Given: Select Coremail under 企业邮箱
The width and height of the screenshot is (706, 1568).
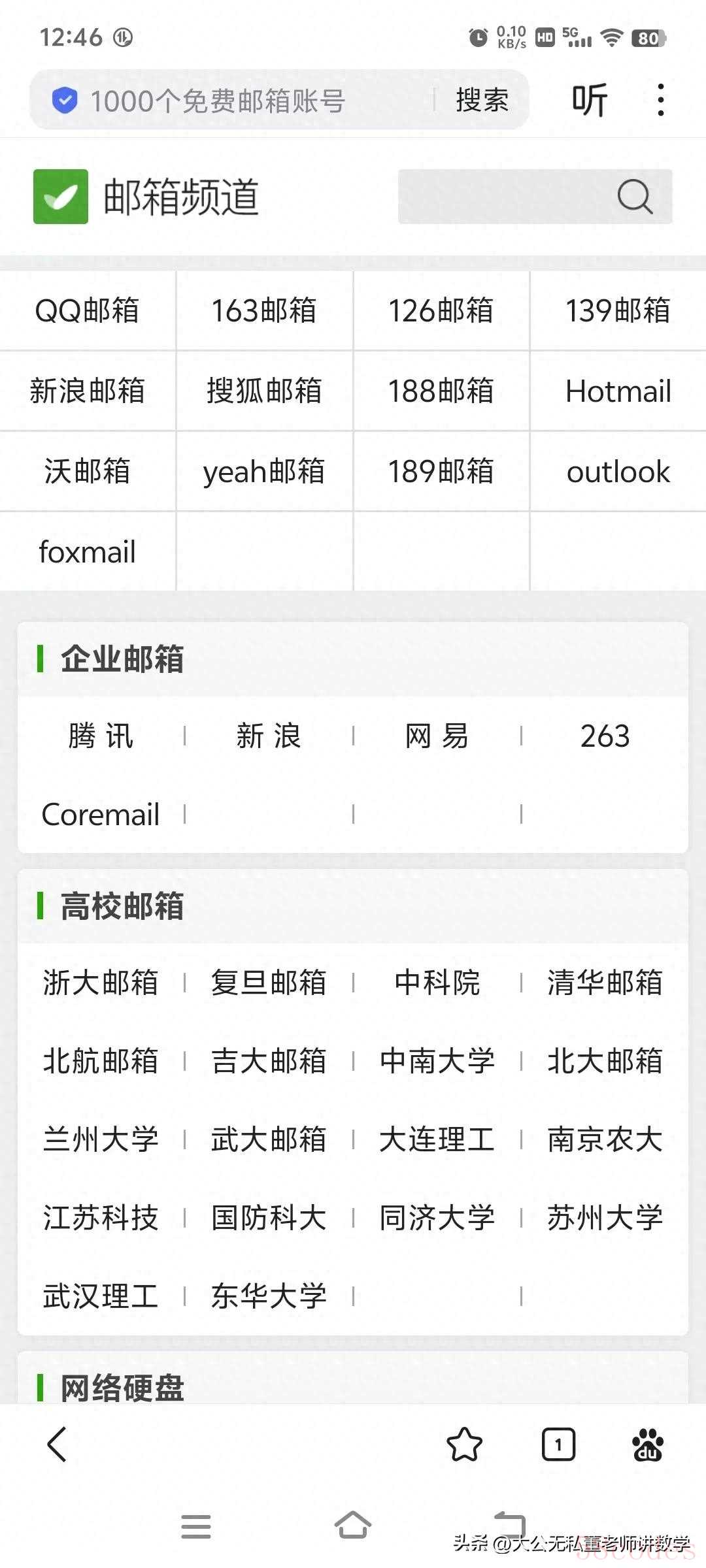Looking at the screenshot, I should click(x=101, y=815).
